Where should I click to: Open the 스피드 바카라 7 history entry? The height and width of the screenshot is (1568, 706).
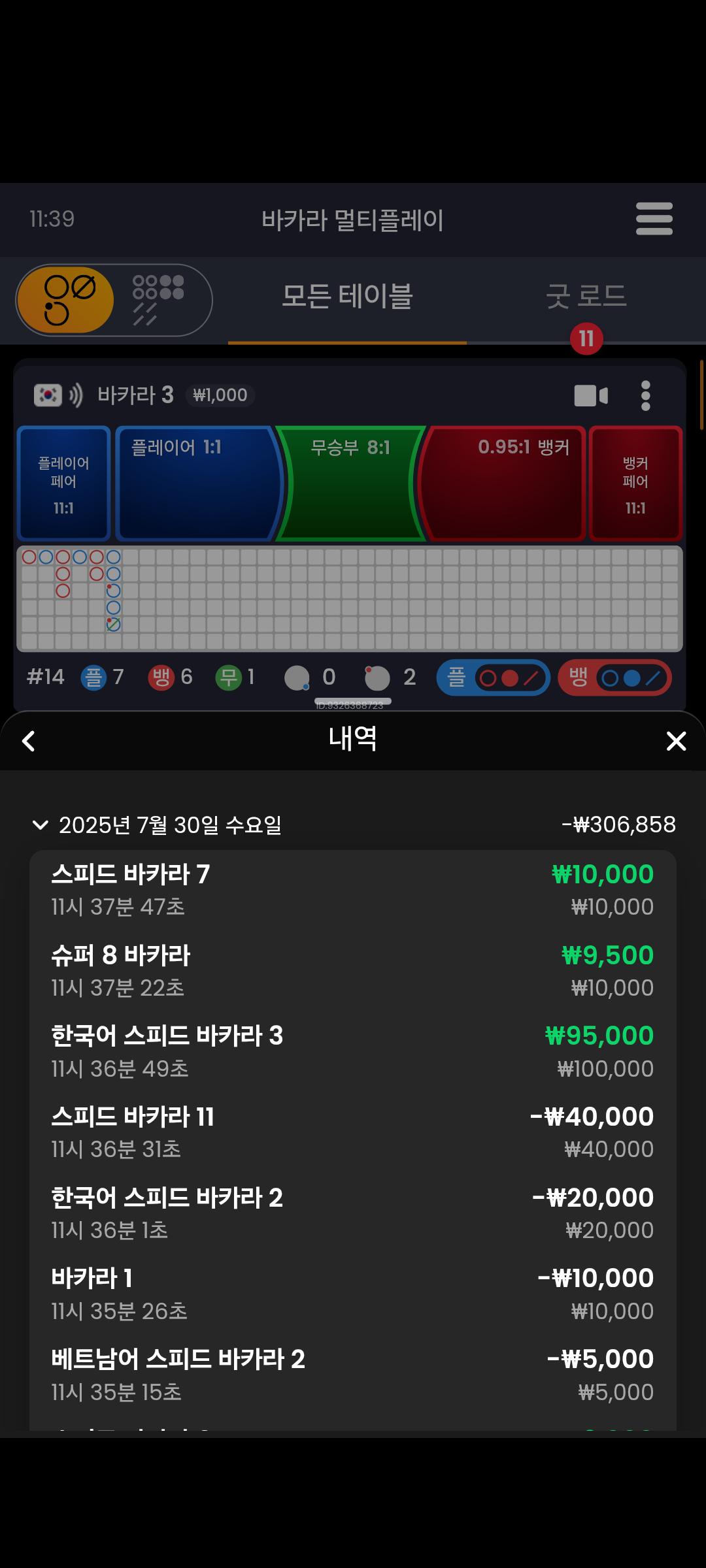coord(353,890)
